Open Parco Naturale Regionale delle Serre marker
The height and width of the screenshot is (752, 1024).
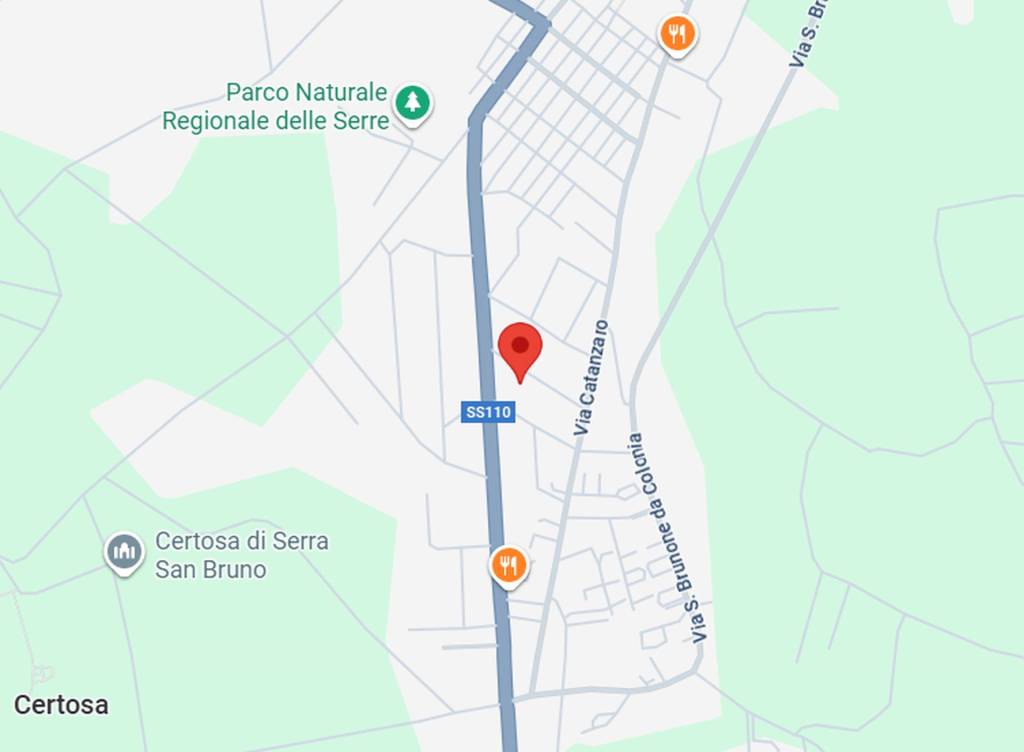411,102
